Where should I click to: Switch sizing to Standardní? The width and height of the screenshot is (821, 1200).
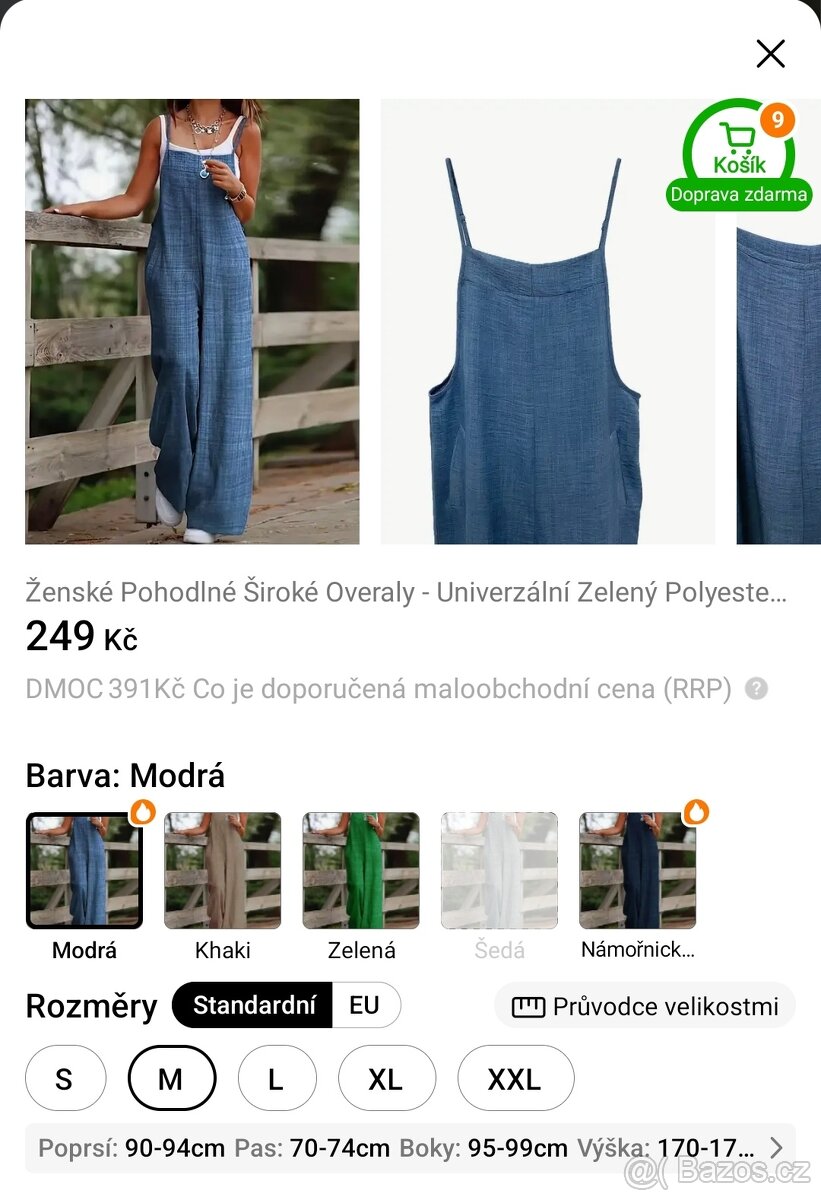point(253,1005)
